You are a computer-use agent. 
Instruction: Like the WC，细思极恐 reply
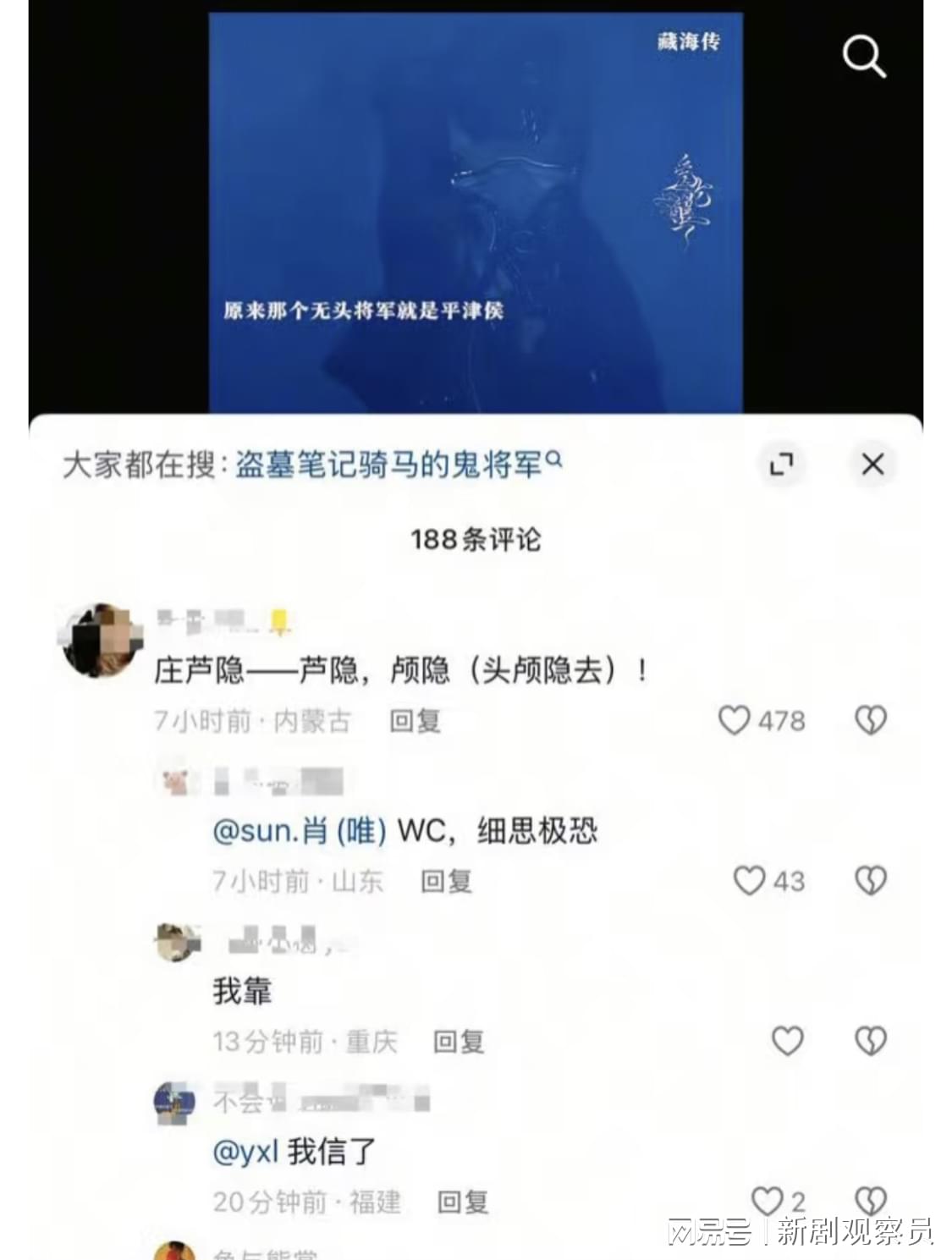pos(749,880)
